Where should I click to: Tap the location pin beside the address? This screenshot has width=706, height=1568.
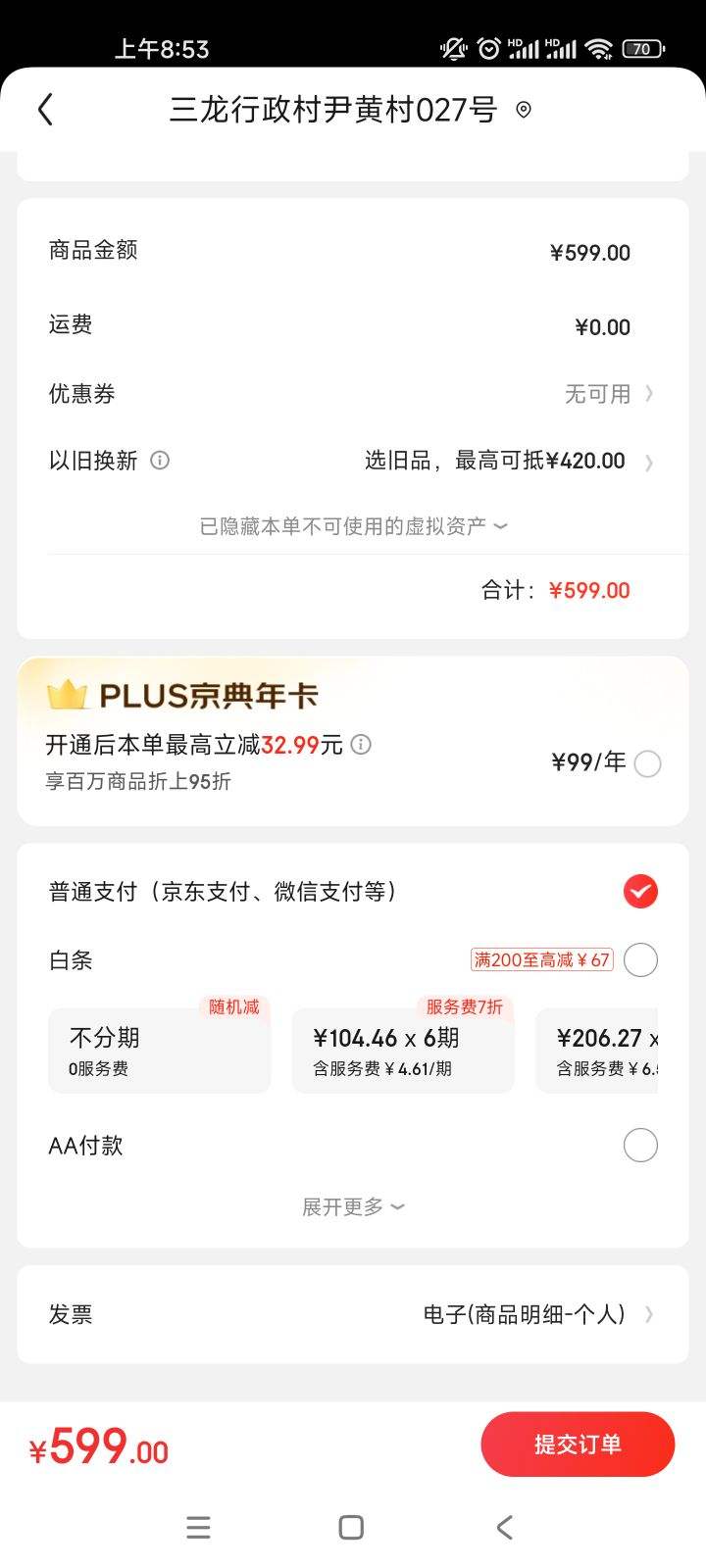[x=524, y=110]
